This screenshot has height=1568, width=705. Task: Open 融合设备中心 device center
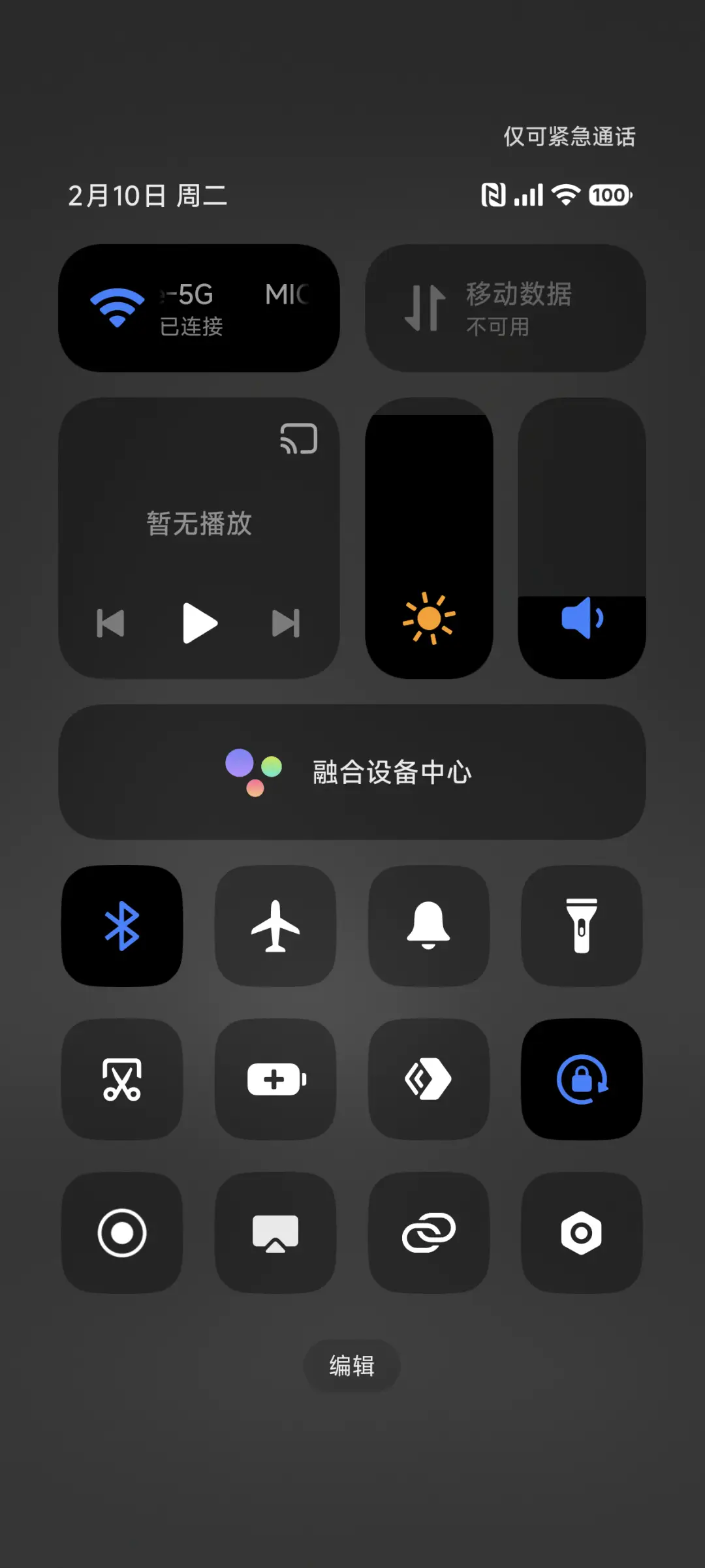352,772
